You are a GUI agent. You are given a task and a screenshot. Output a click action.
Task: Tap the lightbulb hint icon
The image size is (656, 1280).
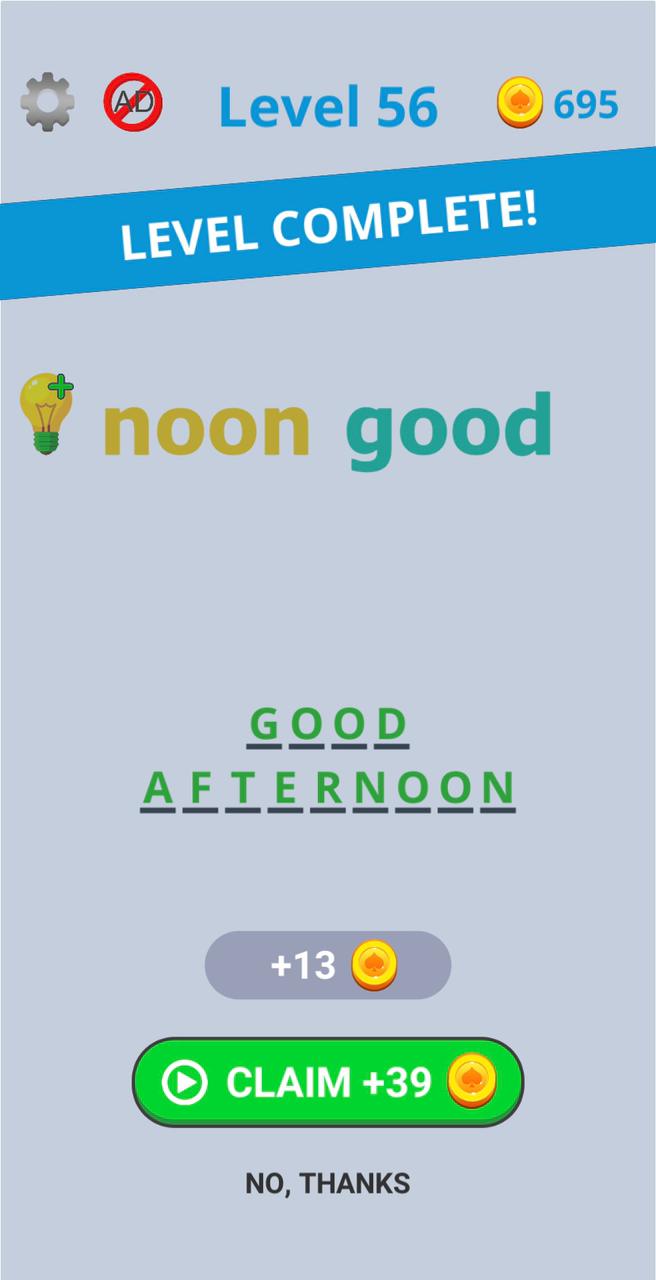coord(47,413)
